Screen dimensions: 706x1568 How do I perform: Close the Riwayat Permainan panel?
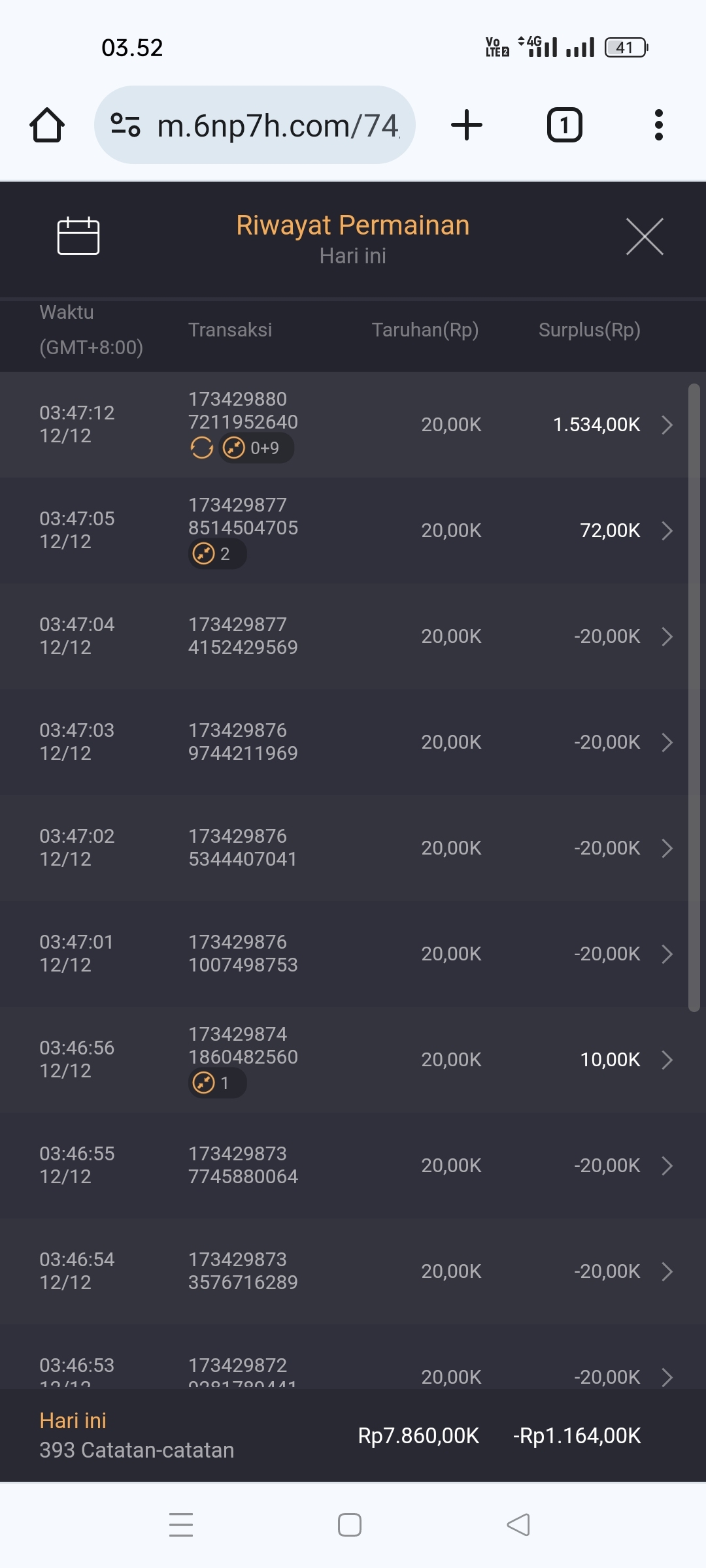click(645, 237)
